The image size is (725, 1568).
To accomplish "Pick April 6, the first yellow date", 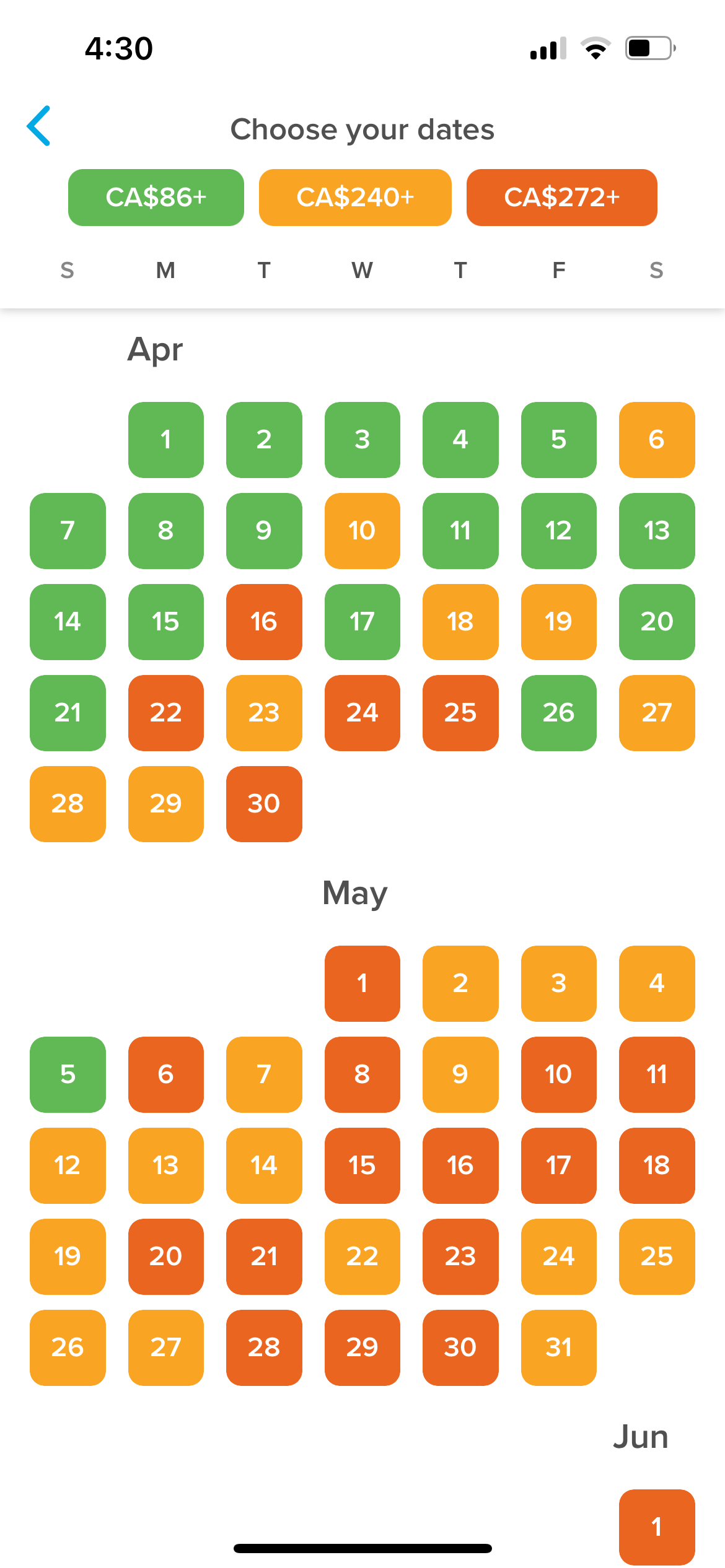I will tap(656, 440).
